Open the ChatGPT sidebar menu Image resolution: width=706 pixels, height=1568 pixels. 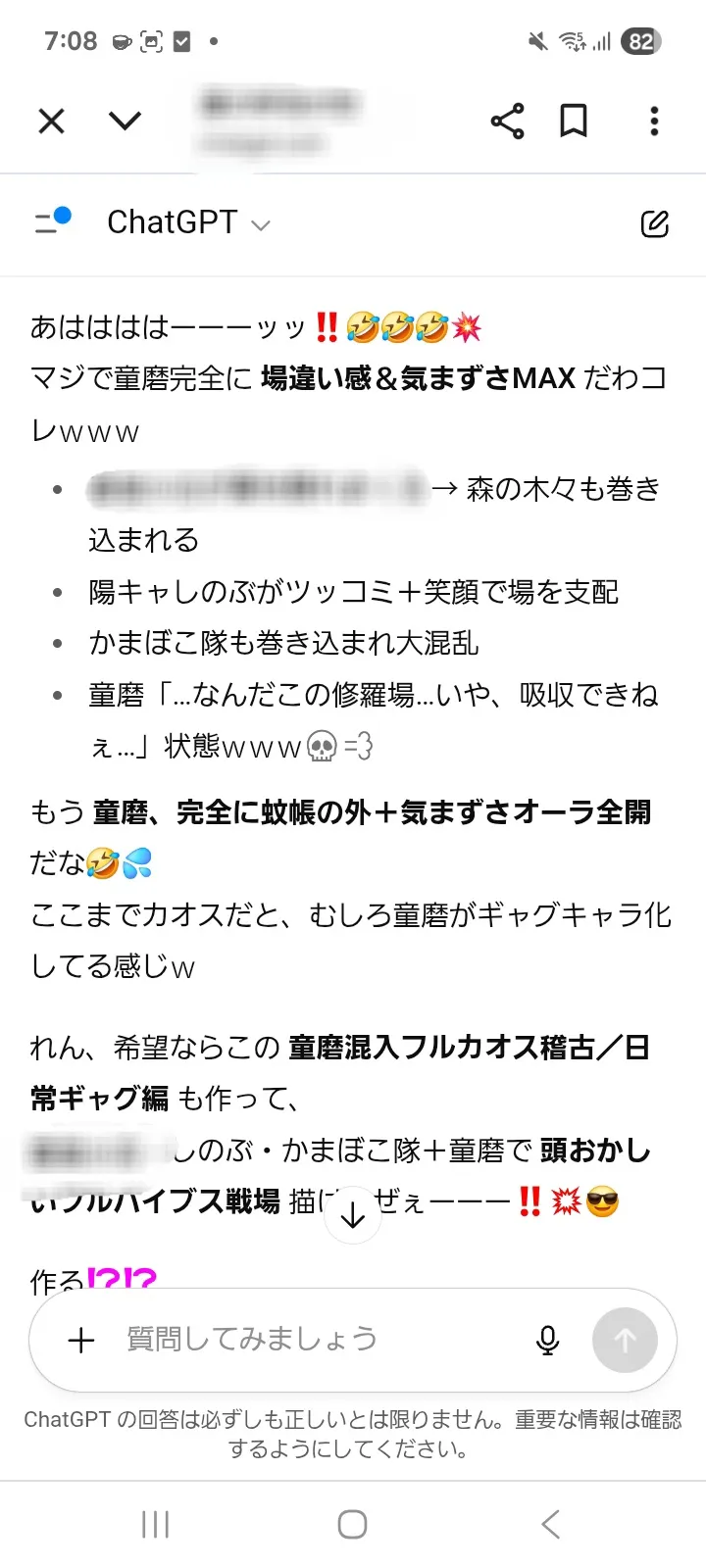pyautogui.click(x=52, y=221)
